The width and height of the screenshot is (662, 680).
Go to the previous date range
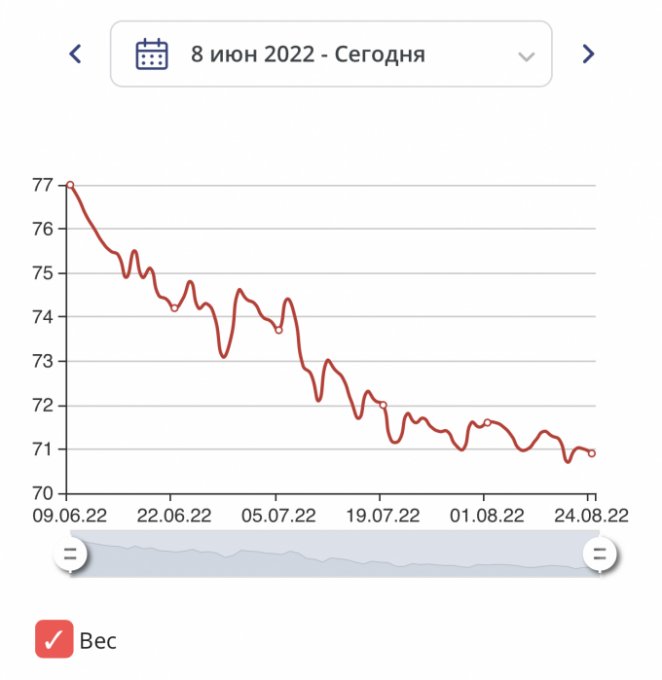75,54
